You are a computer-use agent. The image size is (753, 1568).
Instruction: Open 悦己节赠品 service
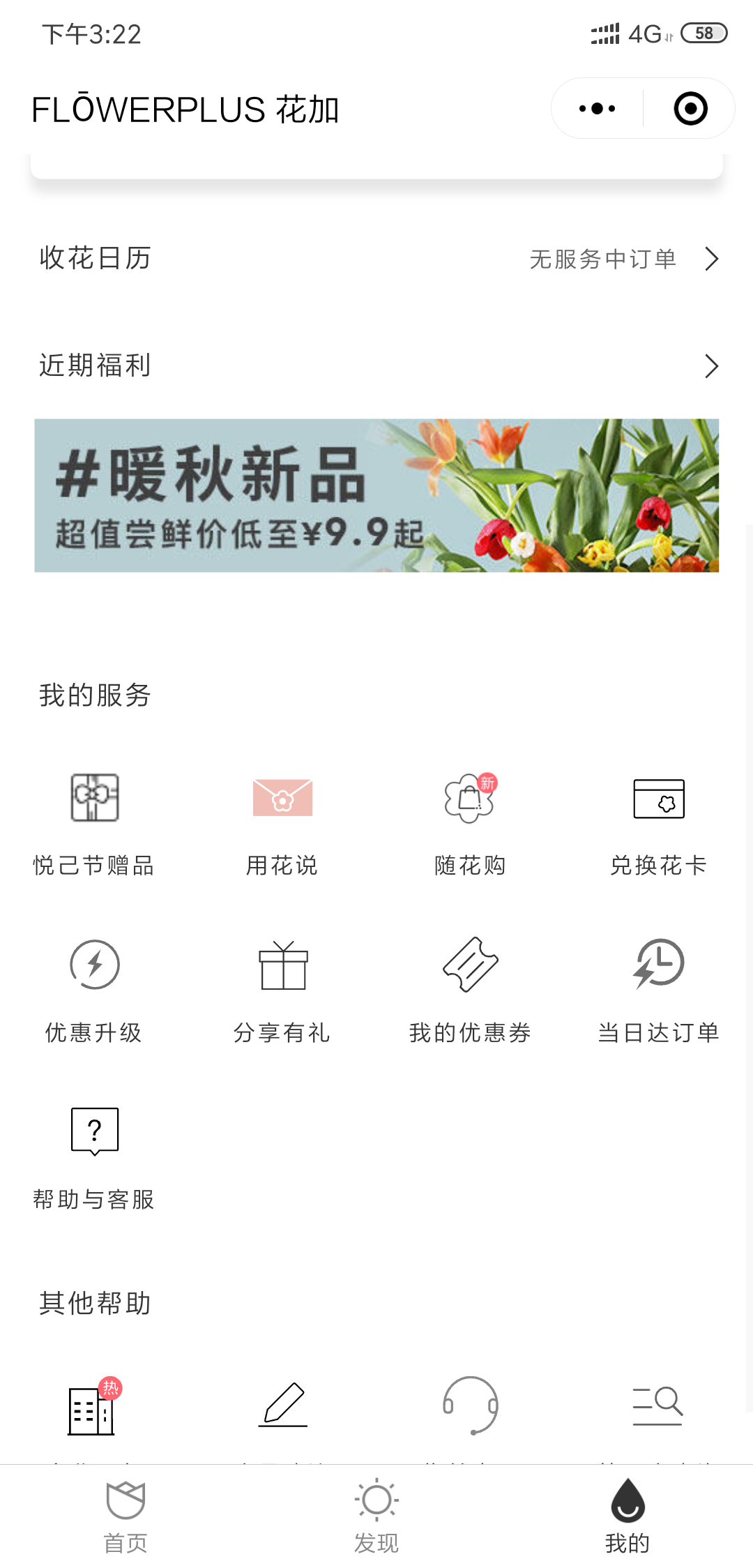94,823
